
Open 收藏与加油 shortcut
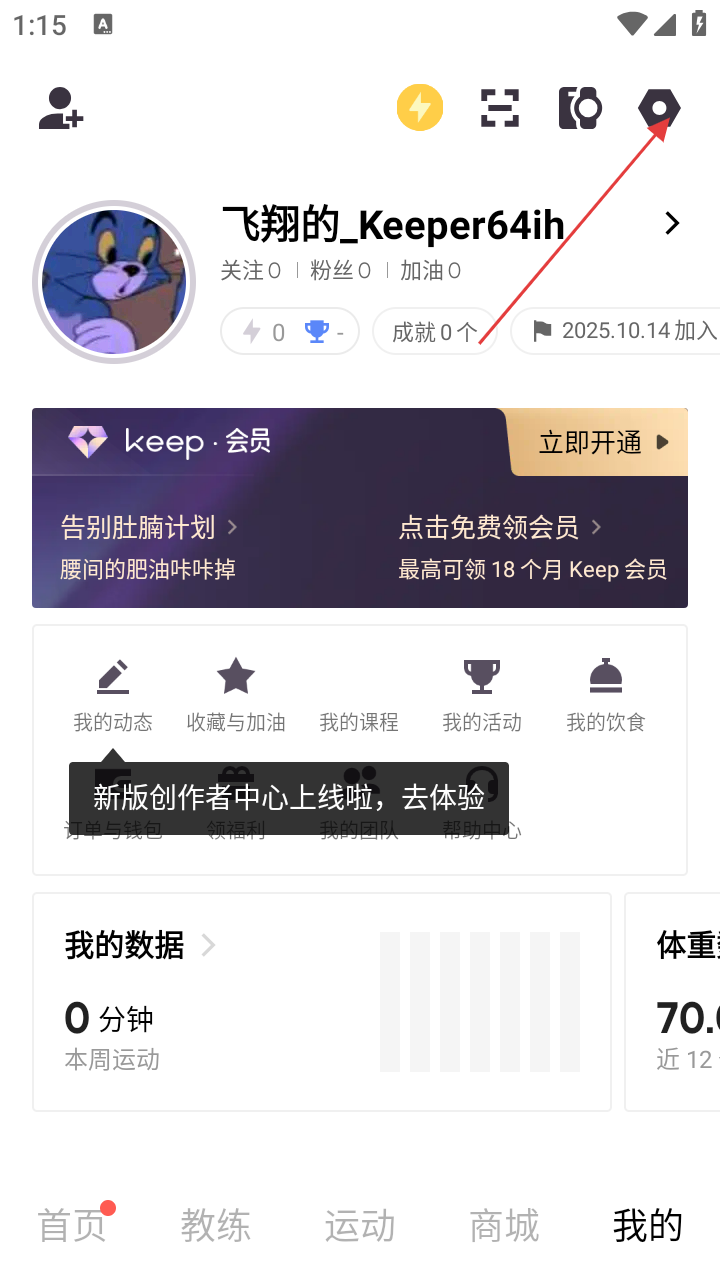pyautogui.click(x=236, y=694)
